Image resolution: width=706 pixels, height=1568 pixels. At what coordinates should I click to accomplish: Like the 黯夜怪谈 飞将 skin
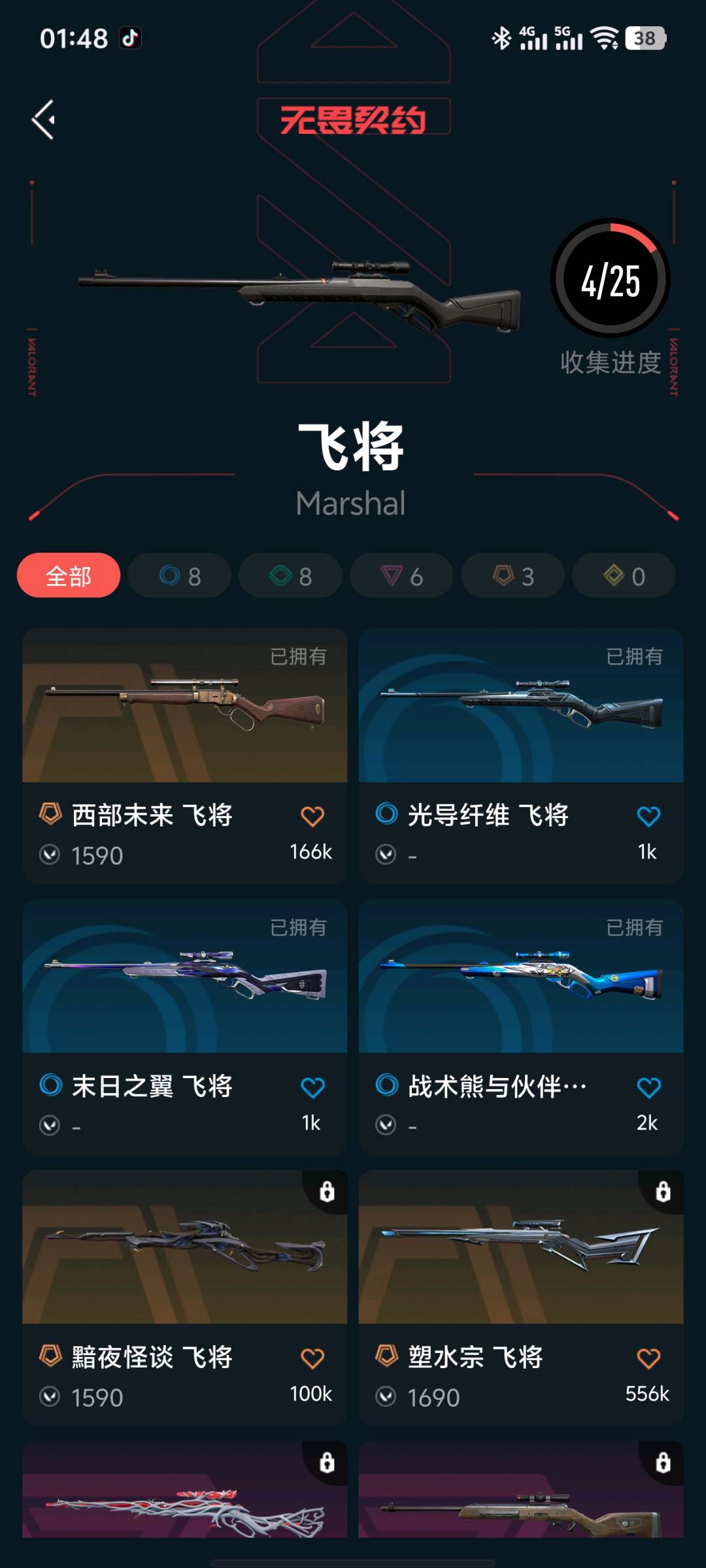coord(312,1359)
